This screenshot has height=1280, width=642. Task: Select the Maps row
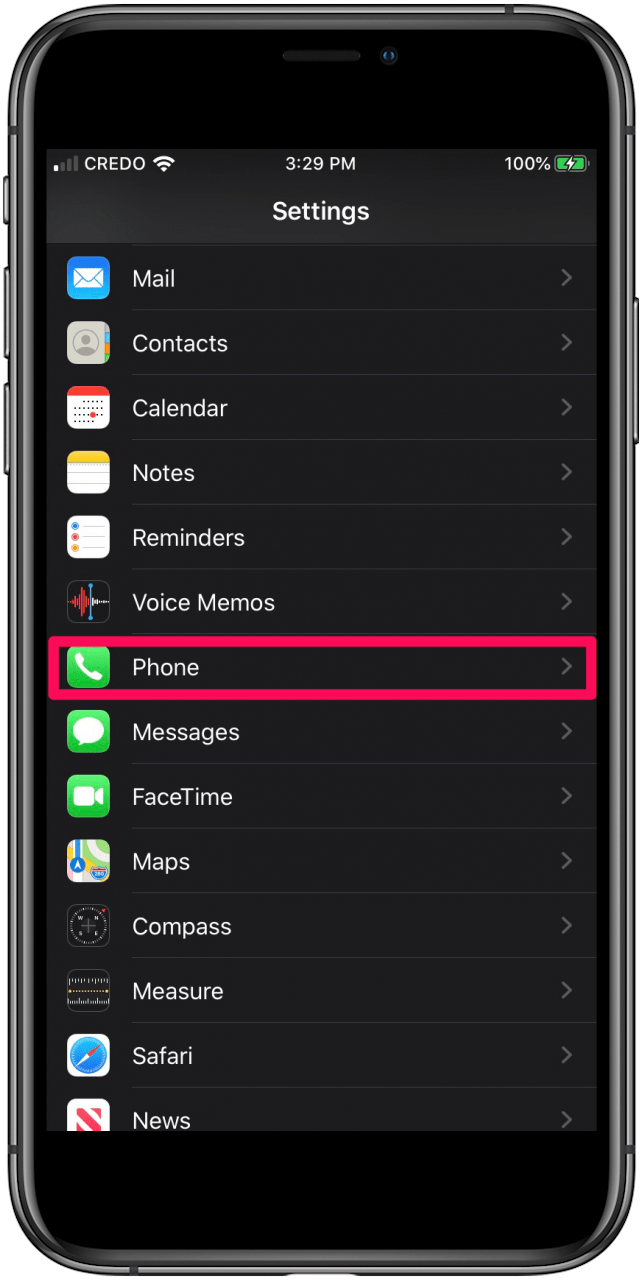321,861
